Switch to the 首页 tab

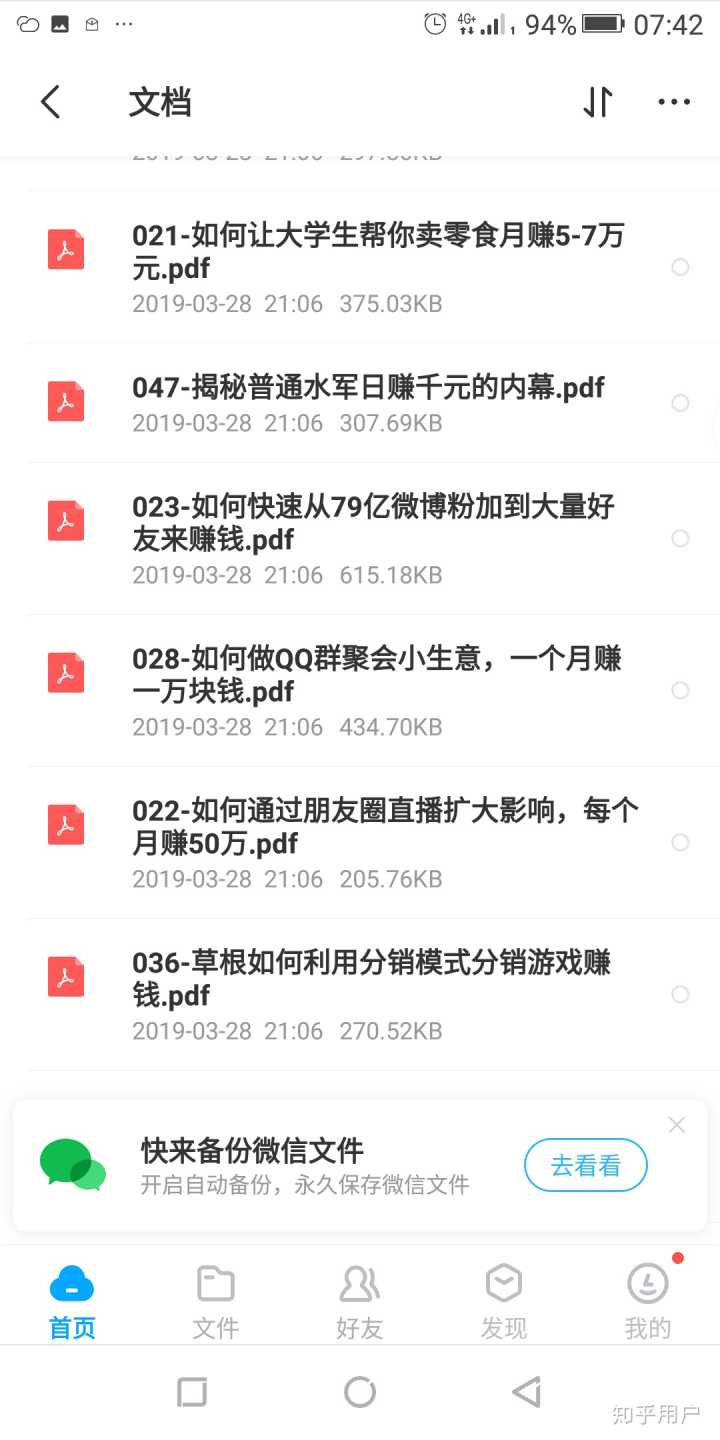tap(72, 1300)
